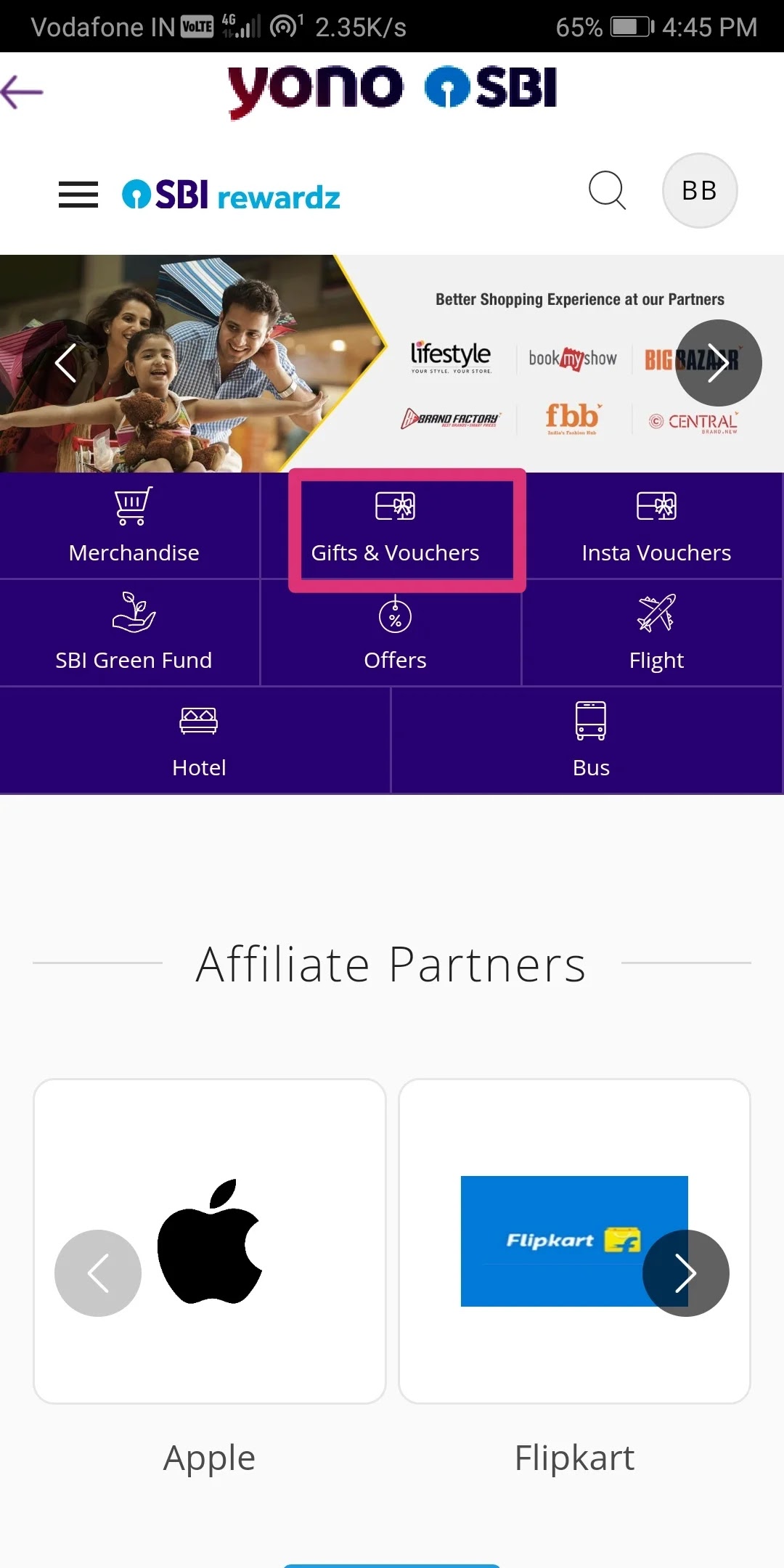The image size is (784, 1568).
Task: Open the Flight booking option
Action: [656, 633]
